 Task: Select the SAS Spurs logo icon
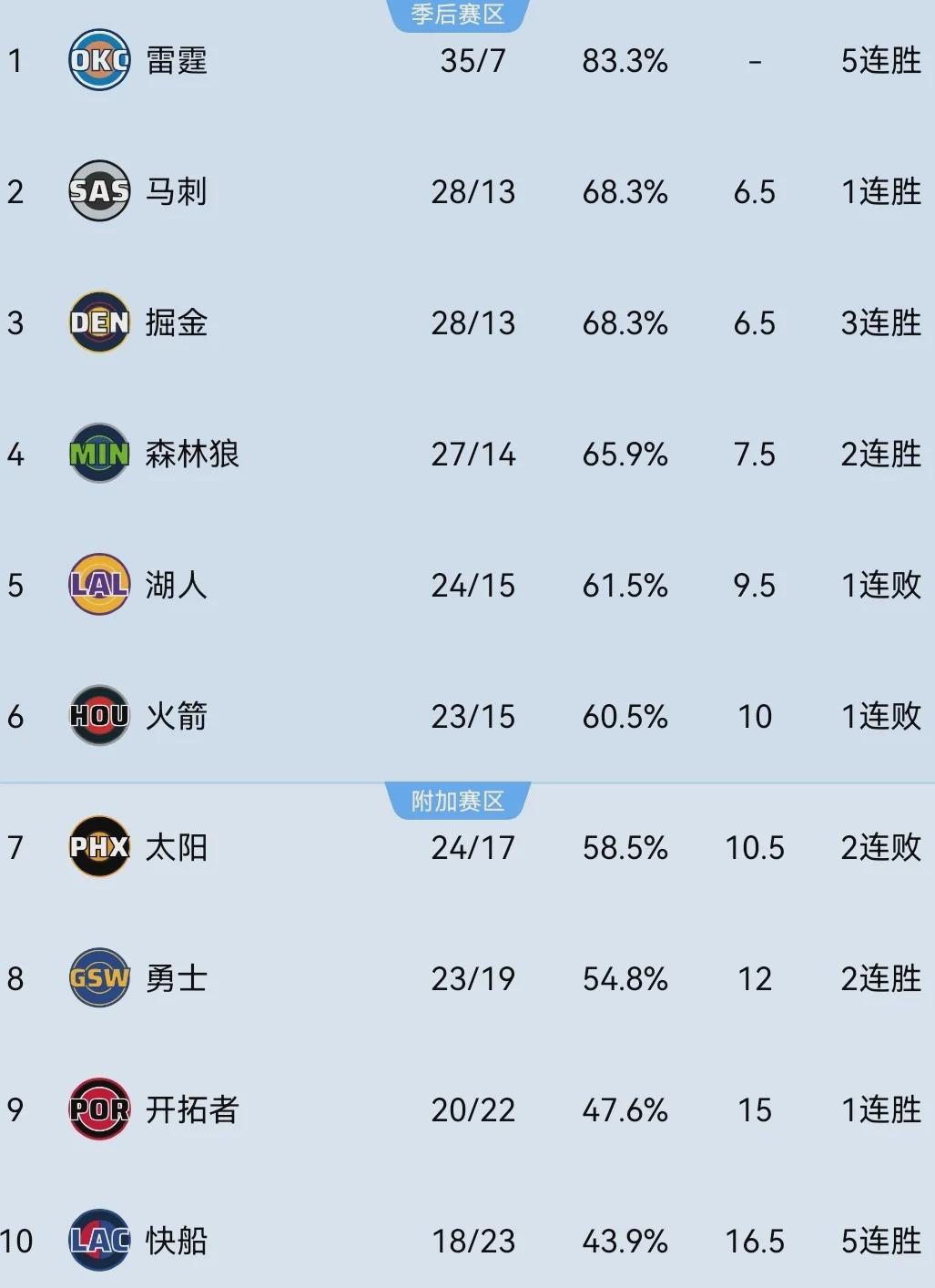99,192
